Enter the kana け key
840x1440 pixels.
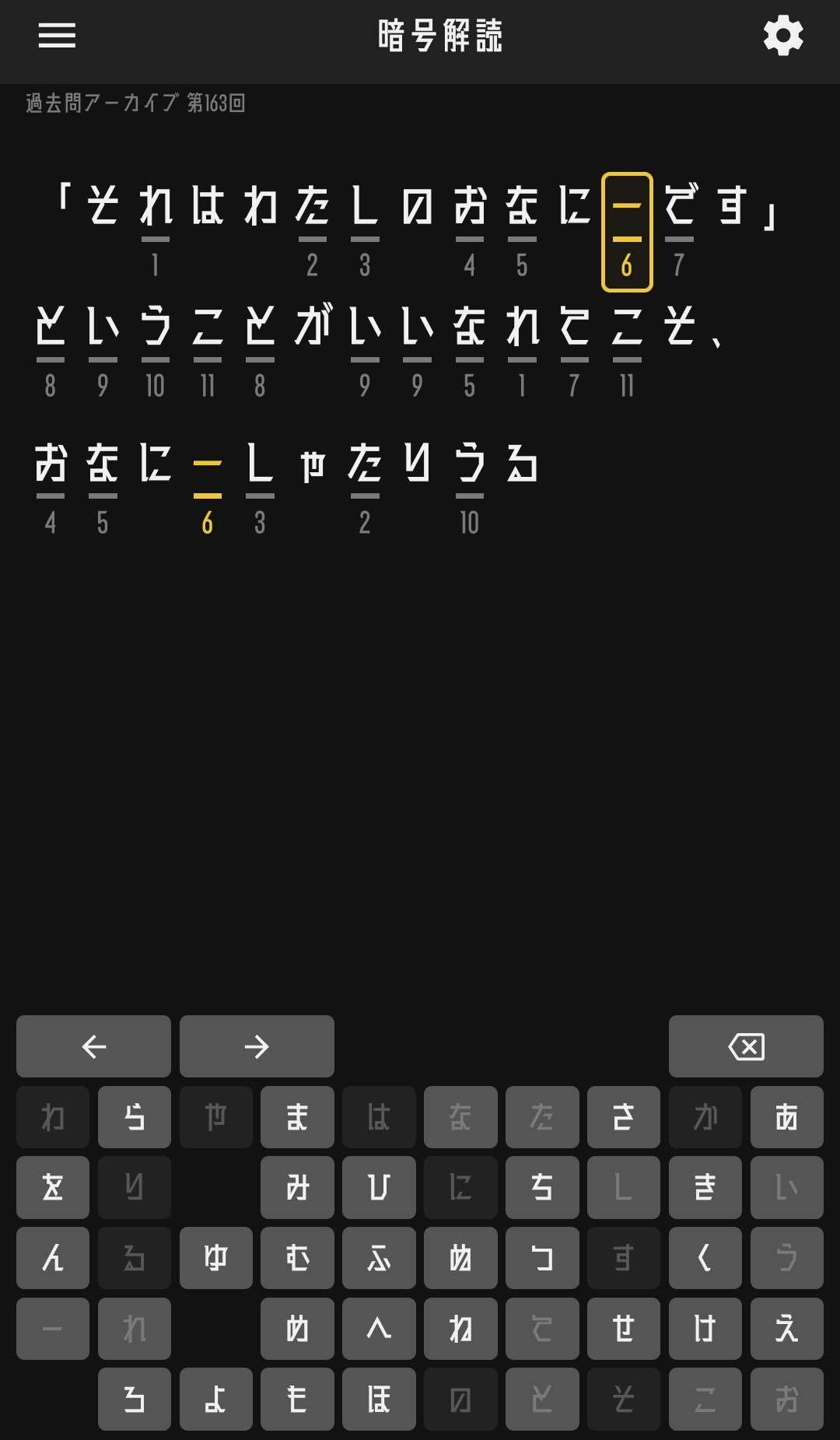pyautogui.click(x=705, y=1328)
